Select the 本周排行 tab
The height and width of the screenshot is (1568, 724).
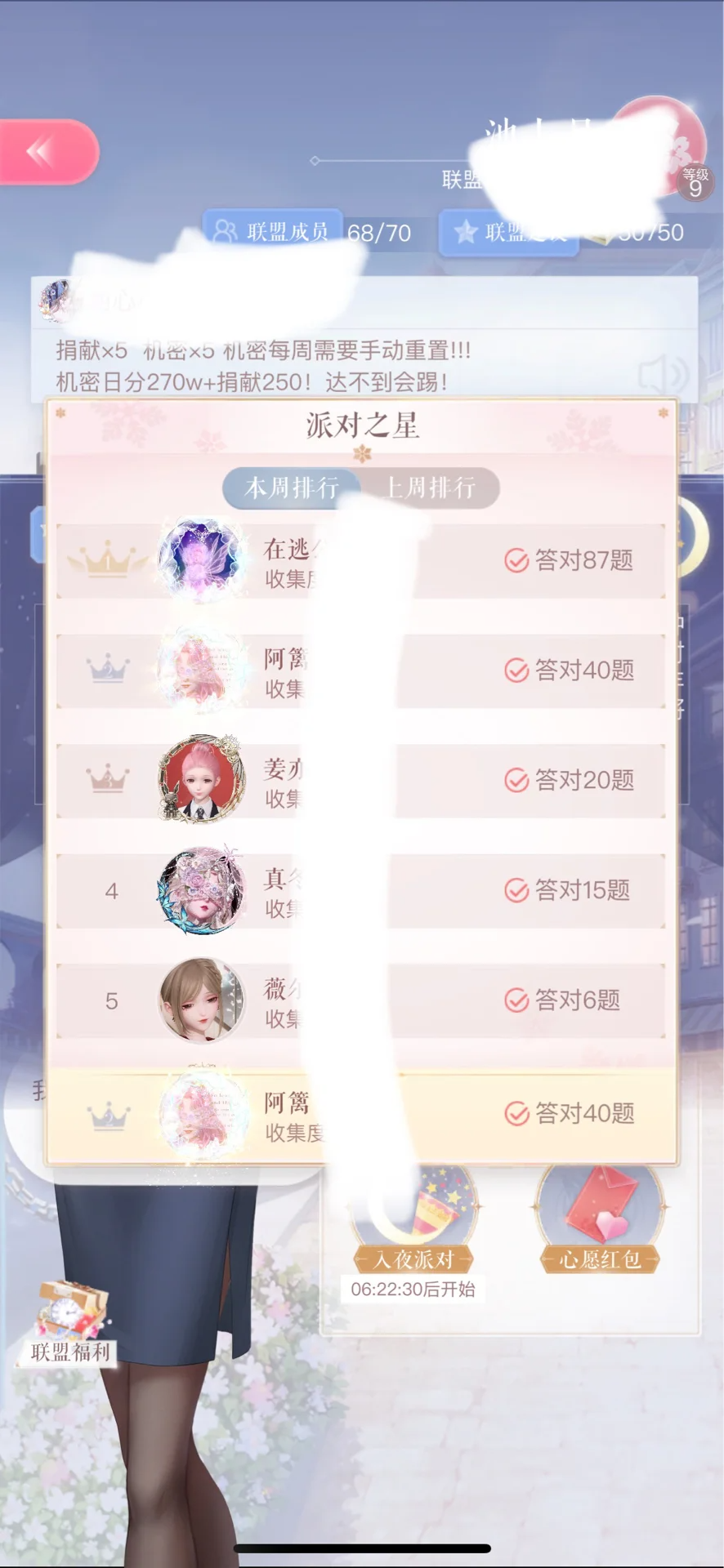(292, 488)
